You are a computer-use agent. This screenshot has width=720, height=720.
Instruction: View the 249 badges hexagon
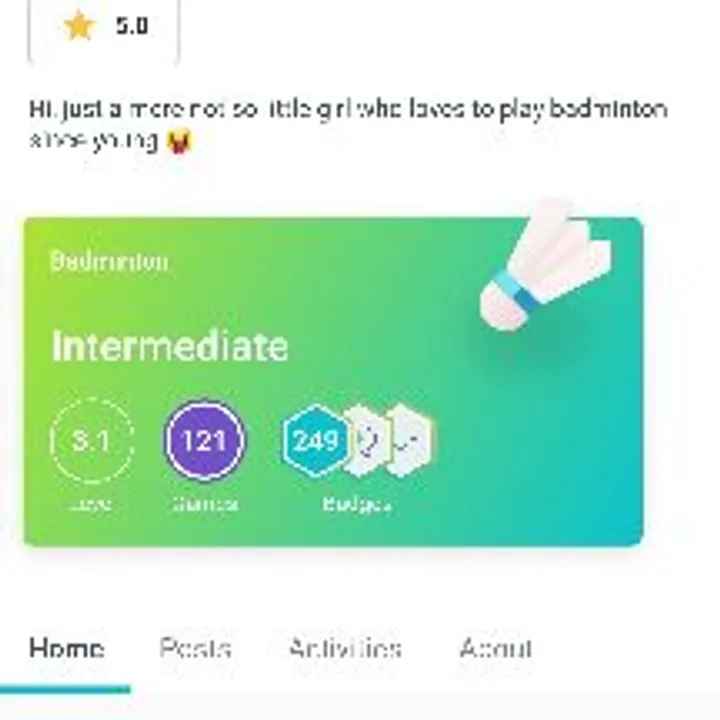(x=316, y=440)
